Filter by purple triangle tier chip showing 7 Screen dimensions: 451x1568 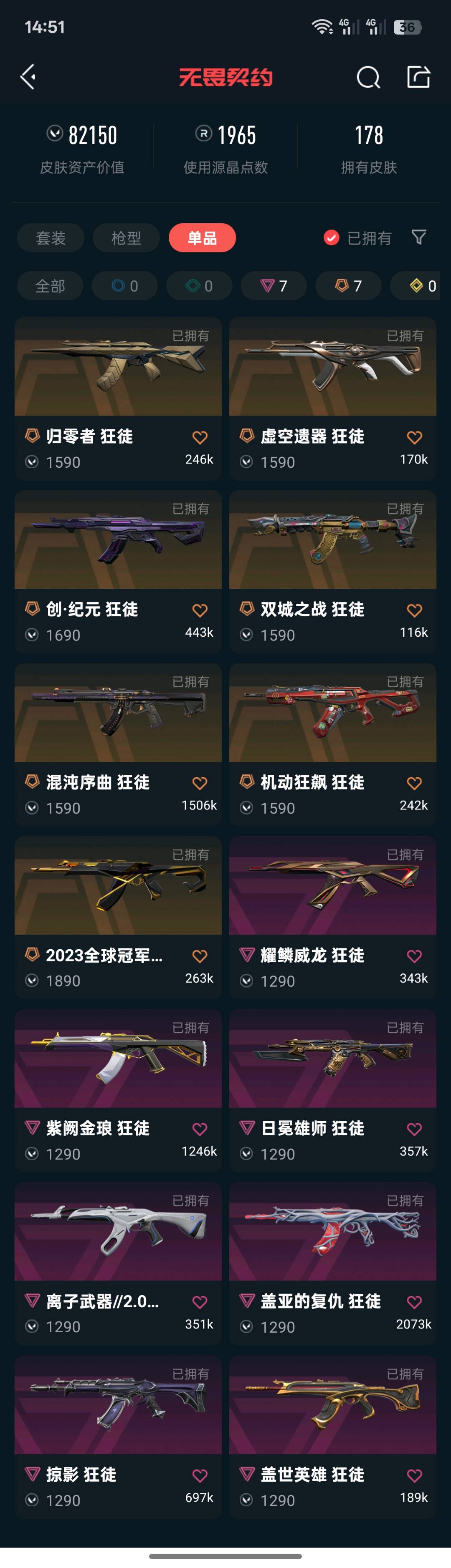pos(274,285)
